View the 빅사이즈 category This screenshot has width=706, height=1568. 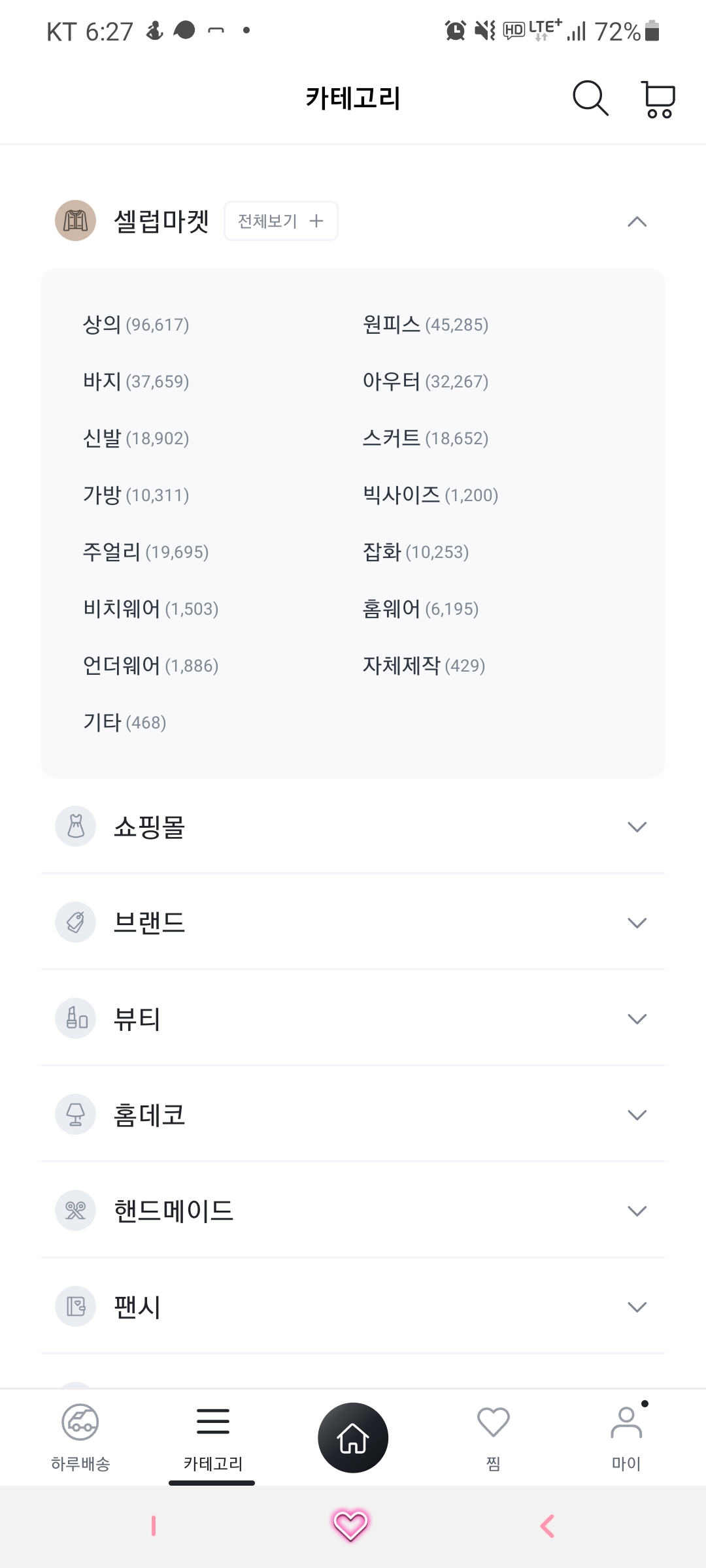point(430,495)
